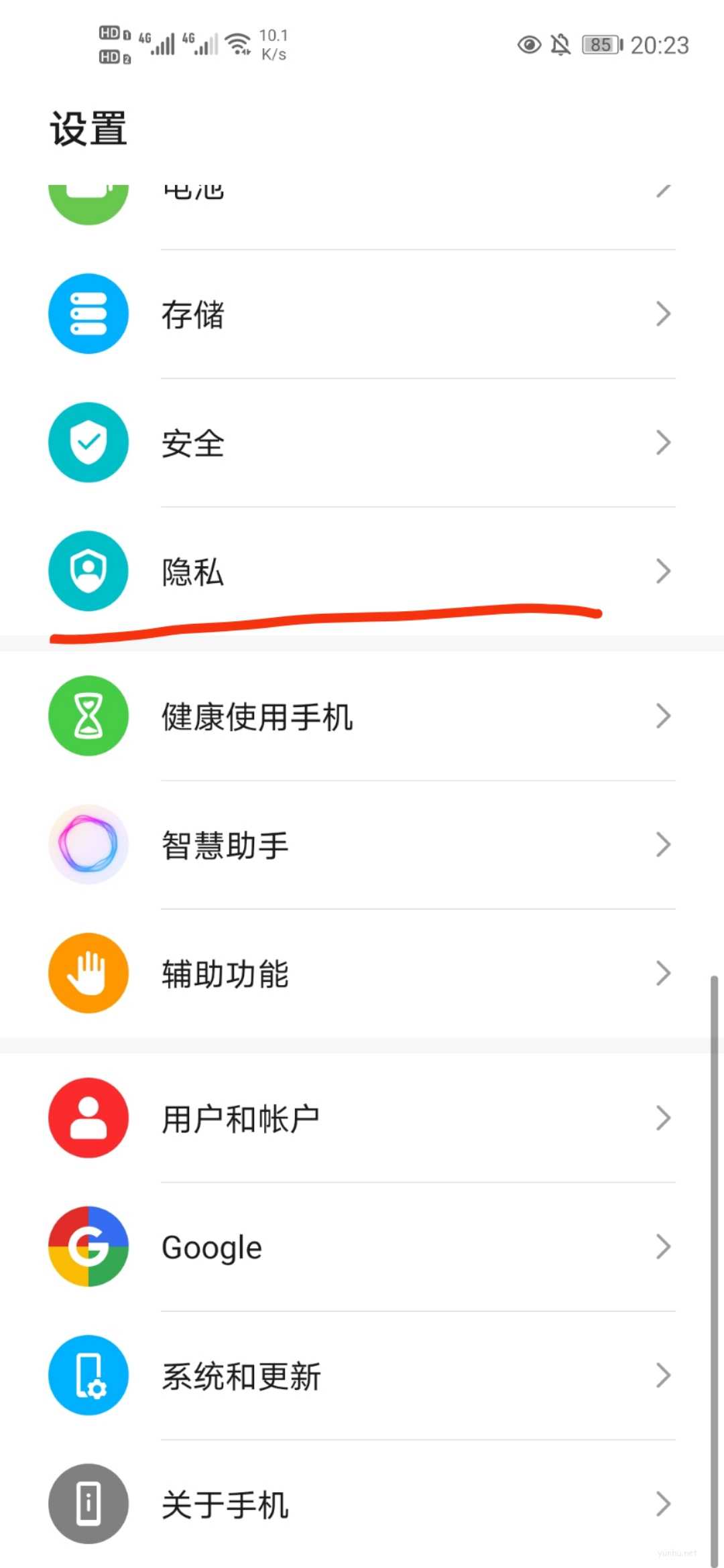
Task: Select the 辅助功能 settings entry
Action: (225, 973)
